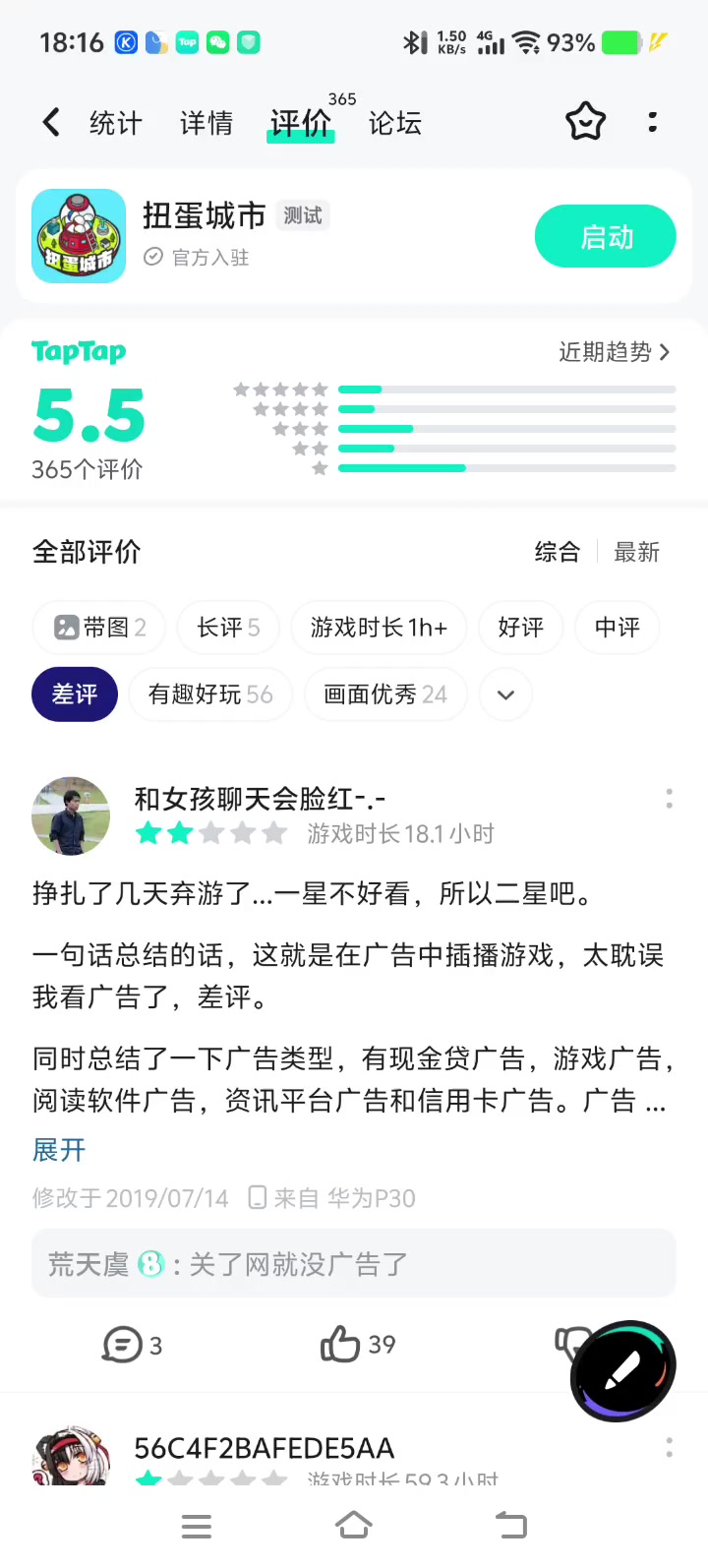This screenshot has height=1568, width=708.
Task: Open the top-right overflow menu
Action: pos(652,123)
